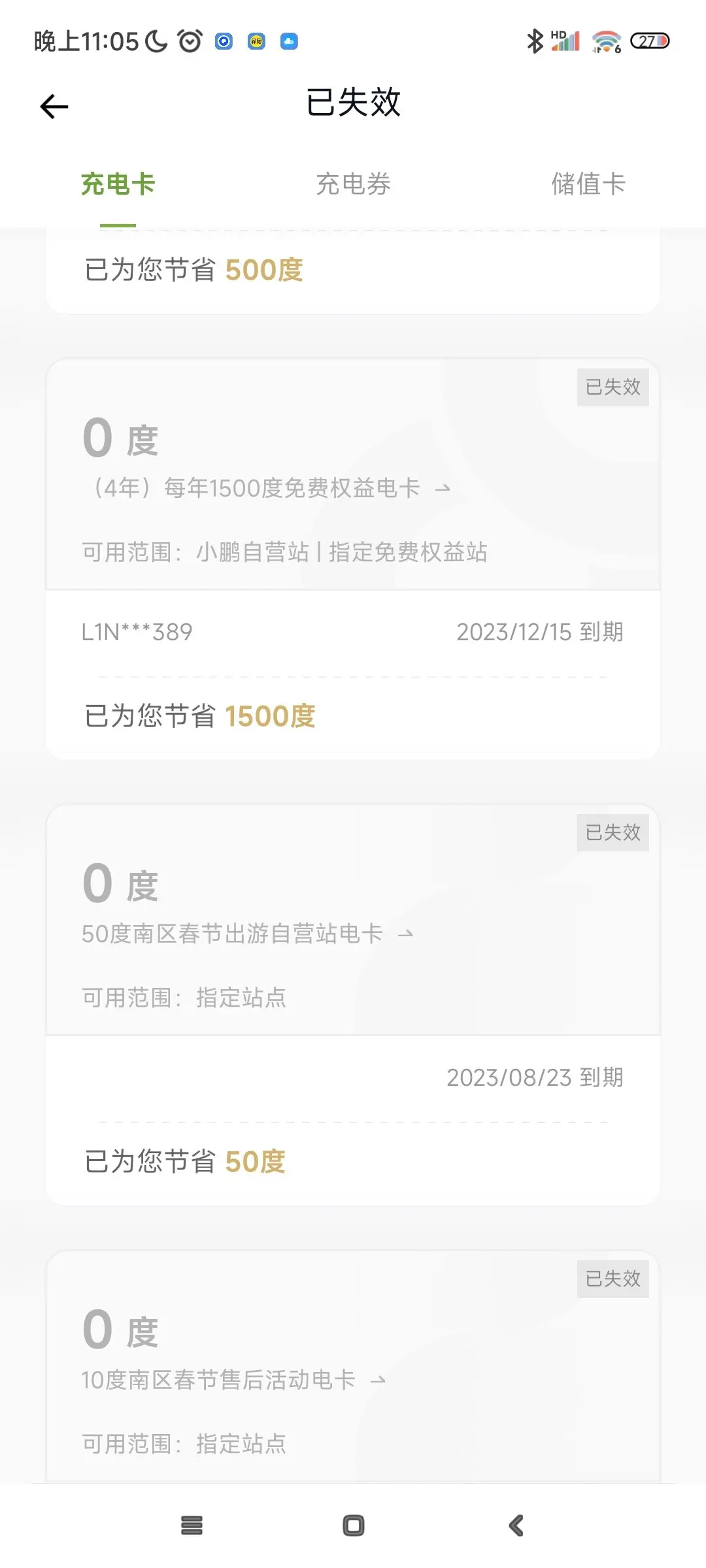Select the 充电卡 tab
Viewport: 706px width, 1568px height.
pos(118,184)
